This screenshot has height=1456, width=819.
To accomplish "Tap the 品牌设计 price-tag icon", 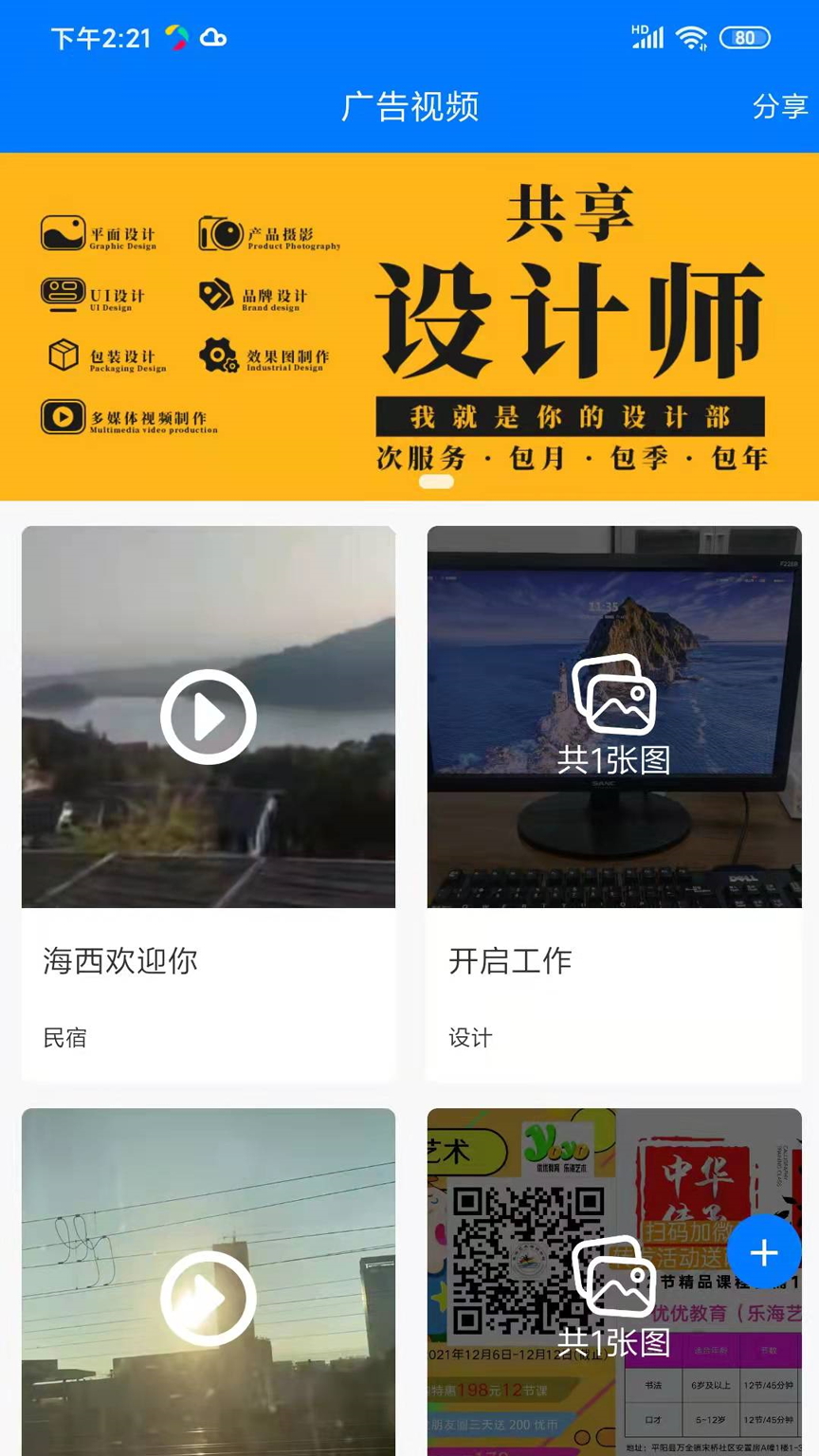I will pyautogui.click(x=218, y=294).
